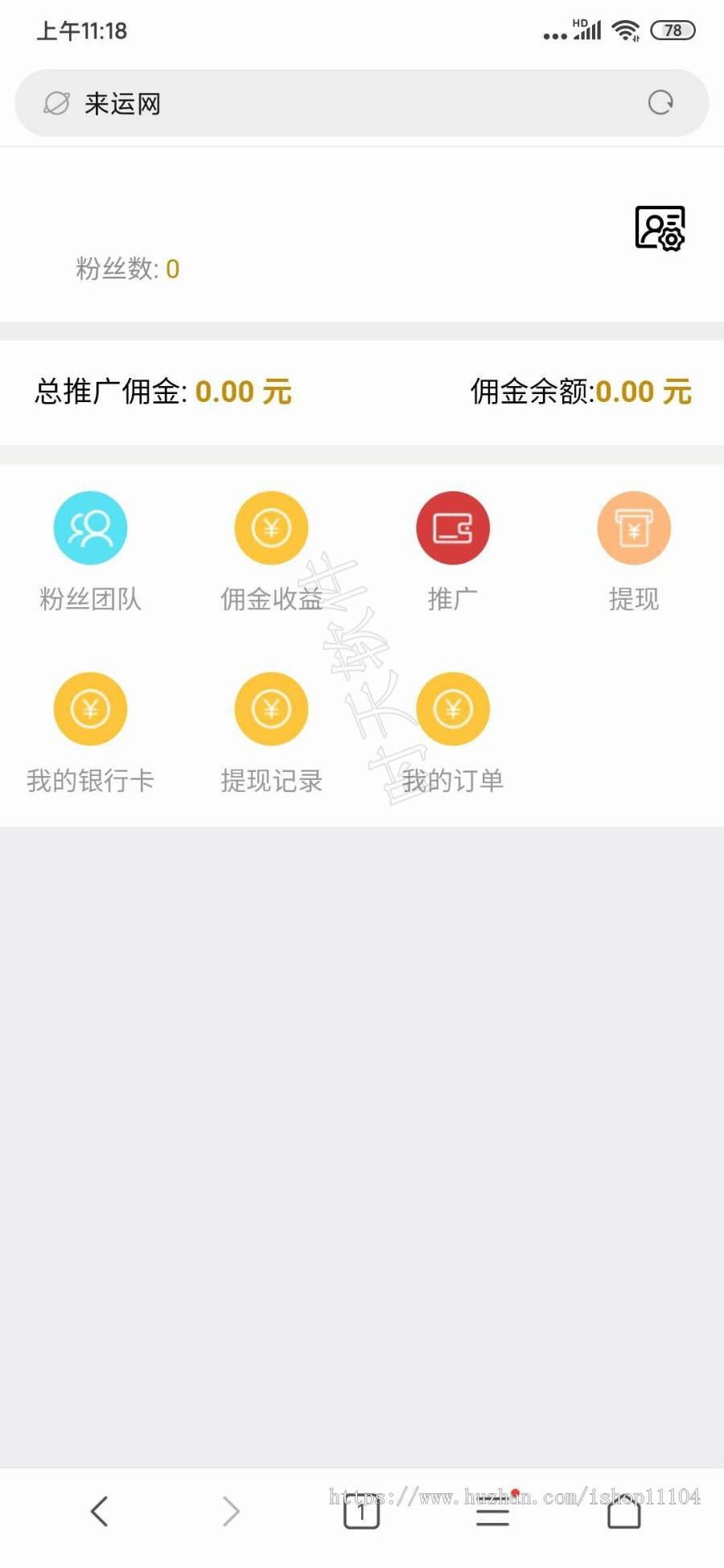The width and height of the screenshot is (724, 1568).
Task: Open the 提现 withdrawal icon
Action: coord(634,527)
